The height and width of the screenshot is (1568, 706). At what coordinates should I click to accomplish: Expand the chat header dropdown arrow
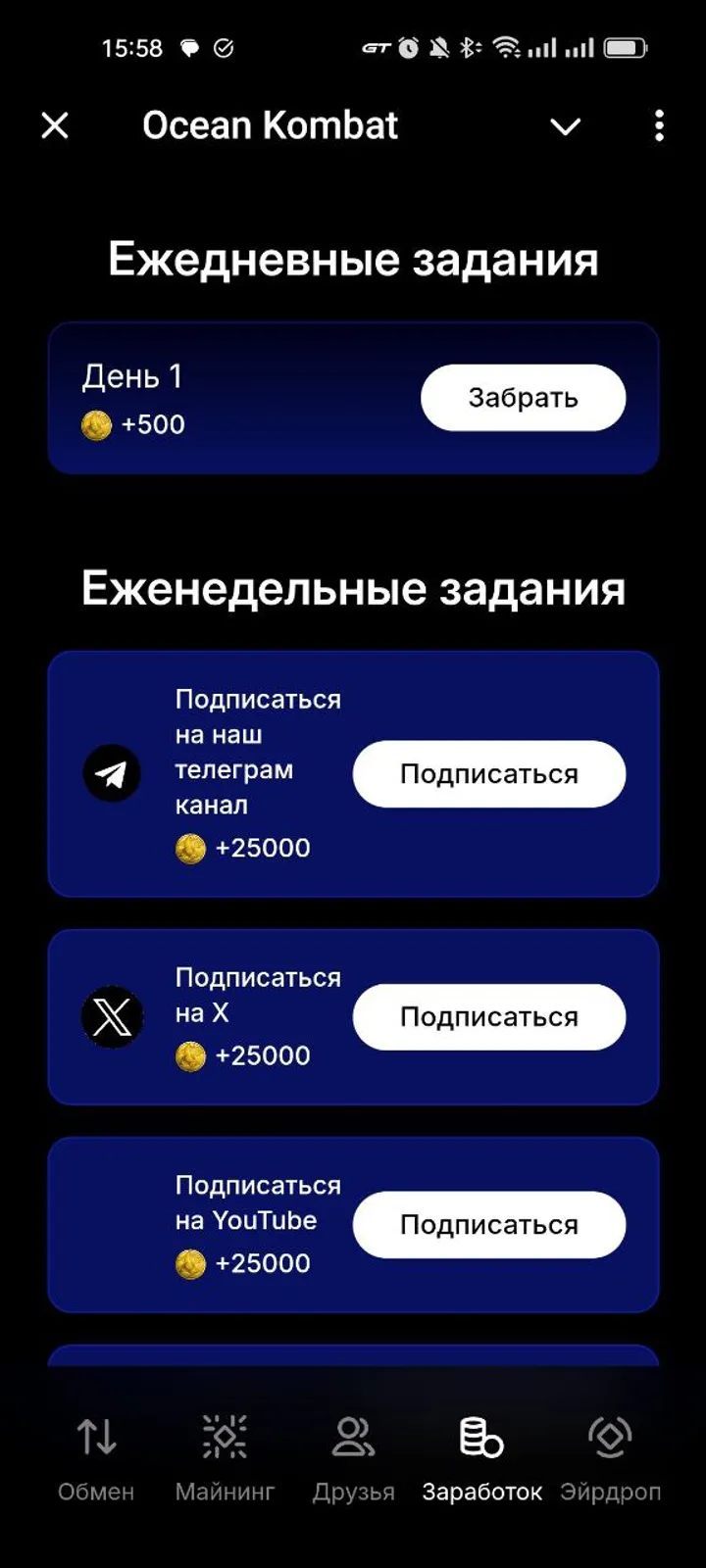pyautogui.click(x=565, y=127)
